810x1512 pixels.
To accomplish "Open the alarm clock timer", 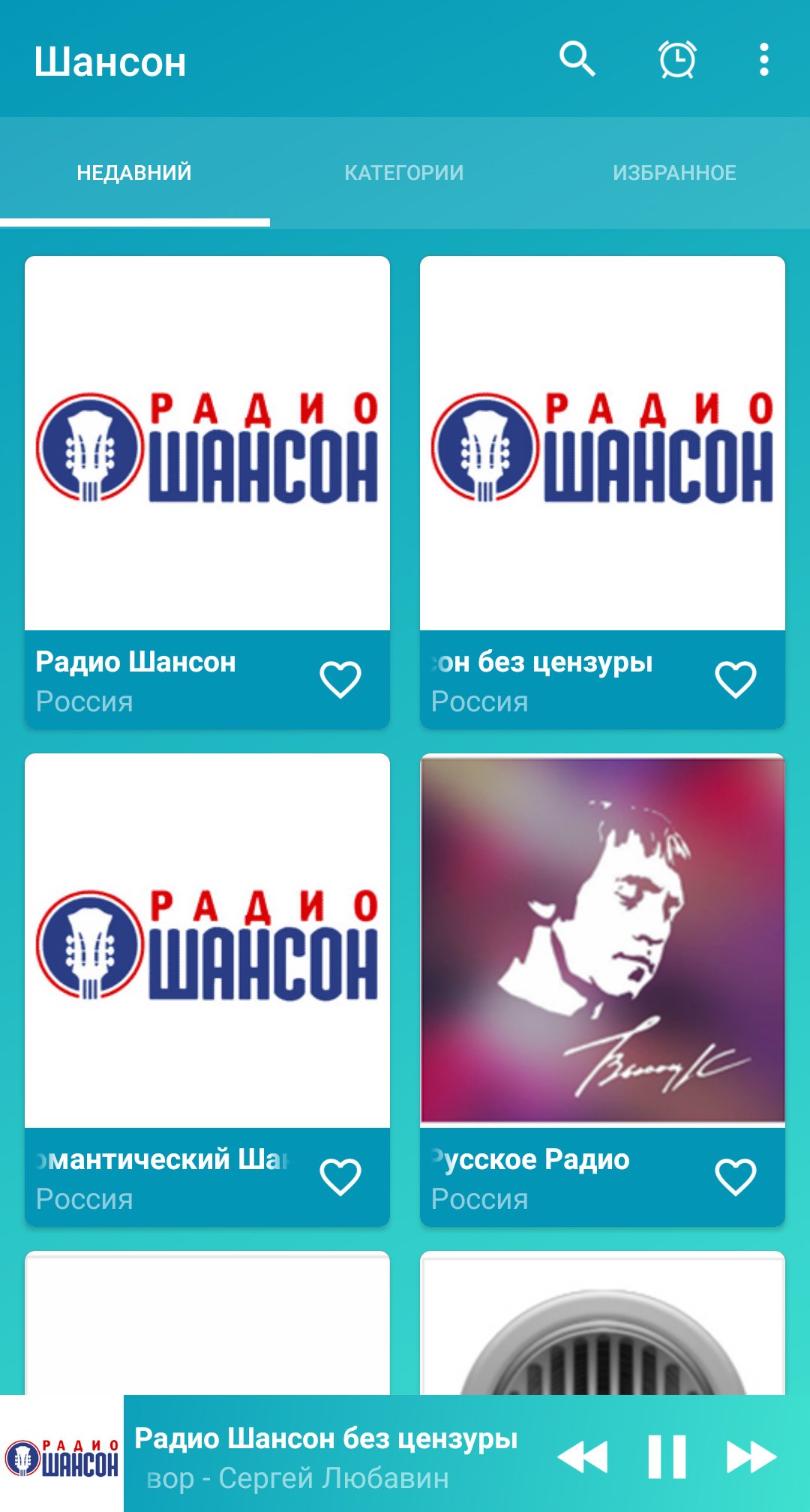I will 677,59.
